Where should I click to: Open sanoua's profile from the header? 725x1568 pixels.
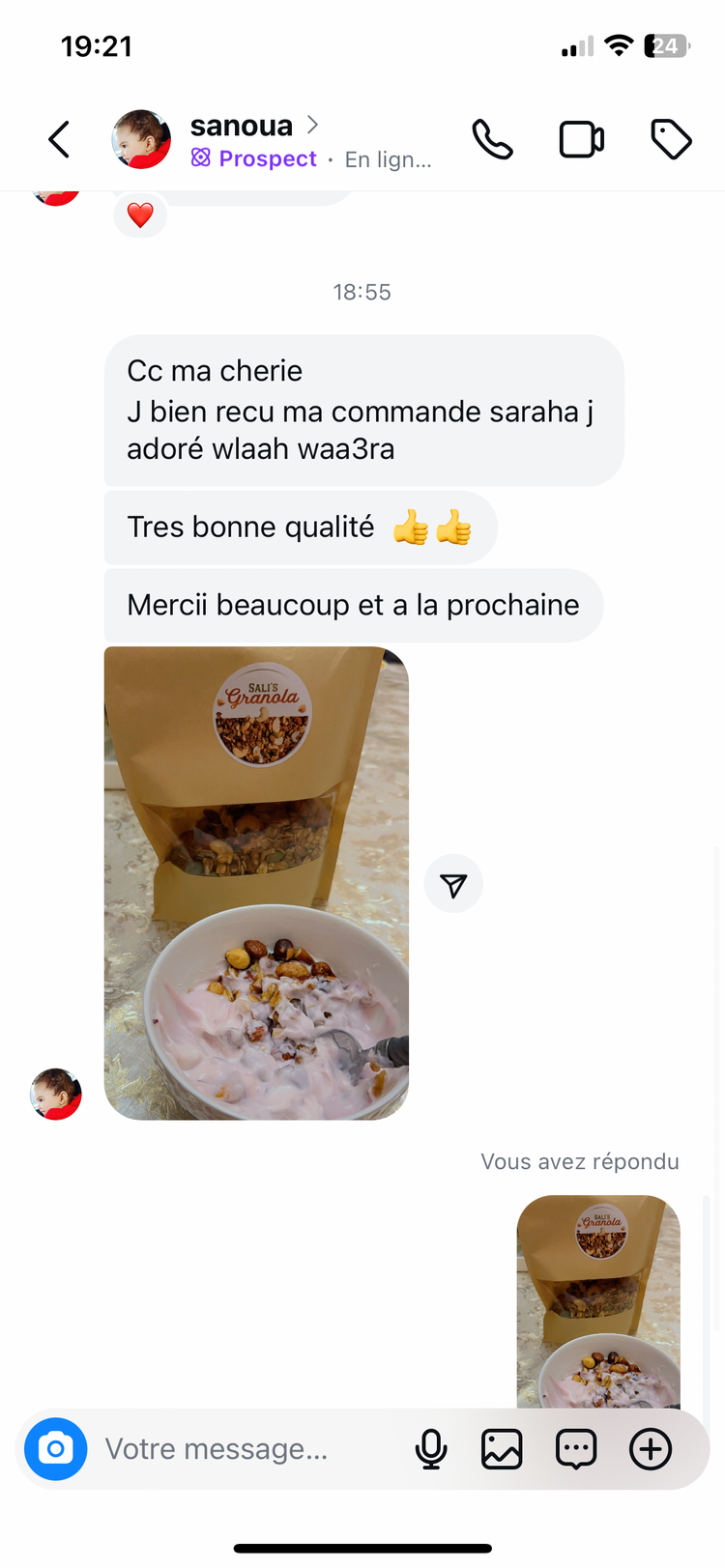pyautogui.click(x=242, y=127)
